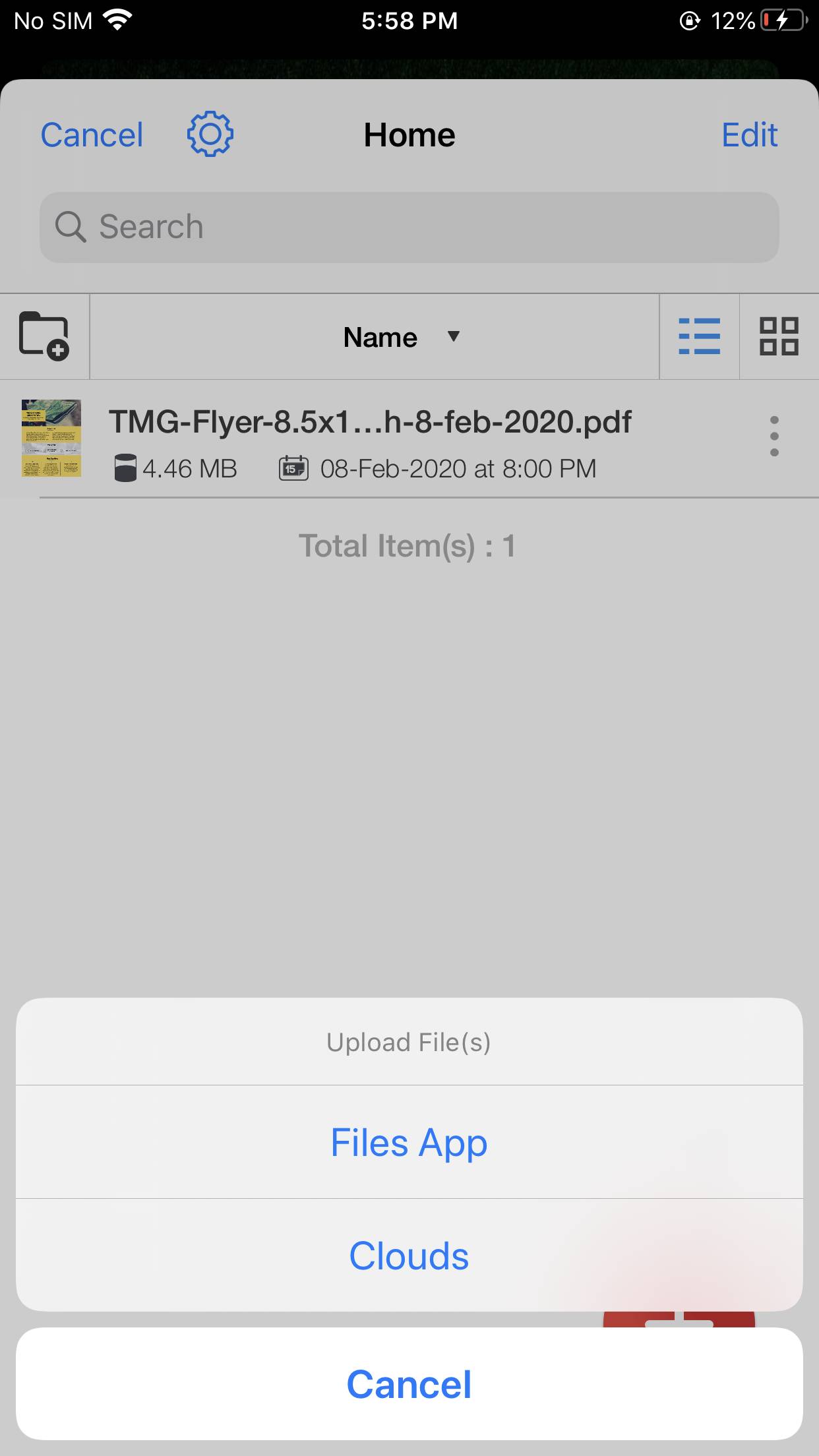This screenshot has height=1456, width=819.
Task: Switch to list view layout
Action: pos(699,336)
